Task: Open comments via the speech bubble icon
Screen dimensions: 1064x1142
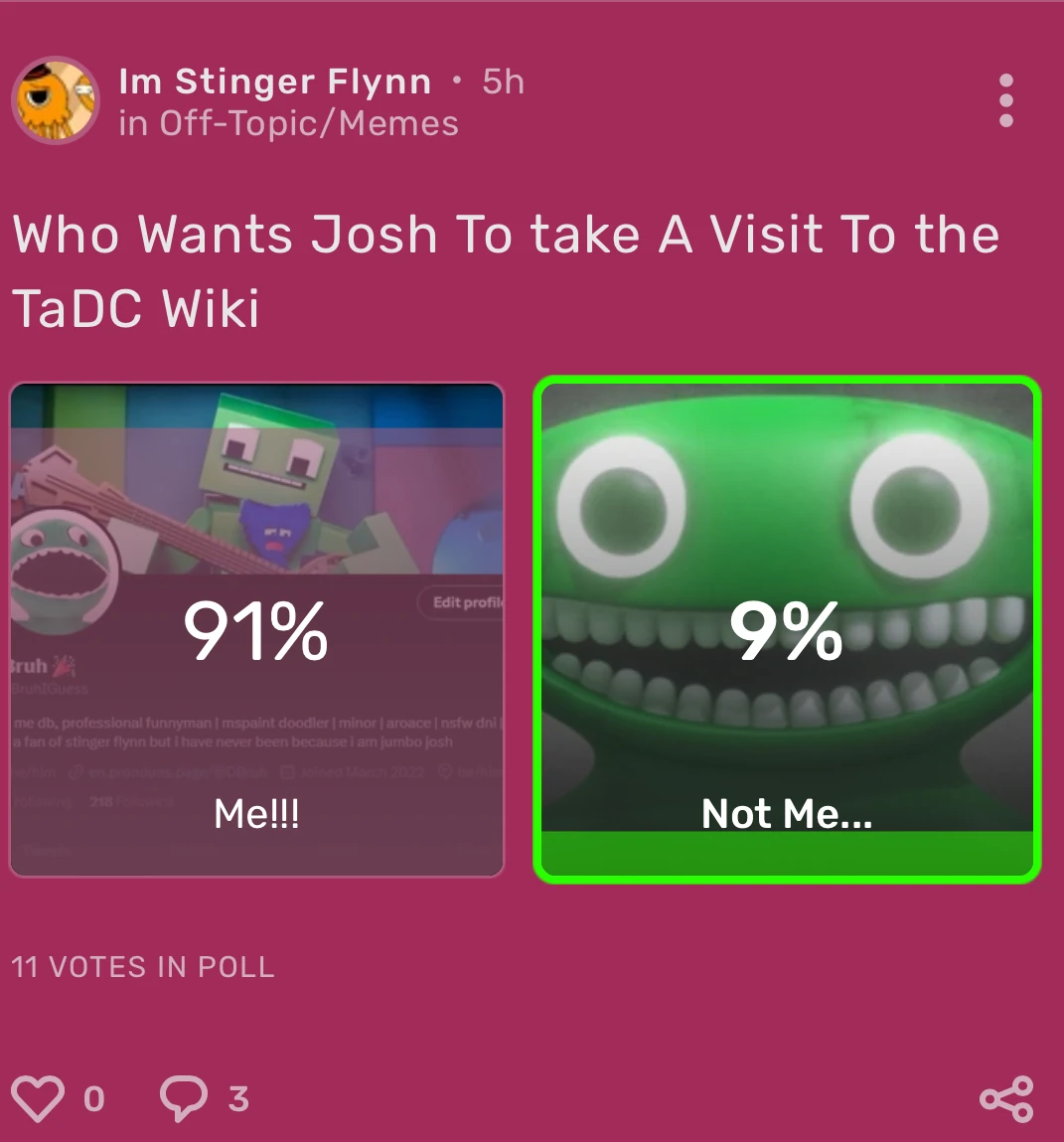Action: coord(182,1097)
